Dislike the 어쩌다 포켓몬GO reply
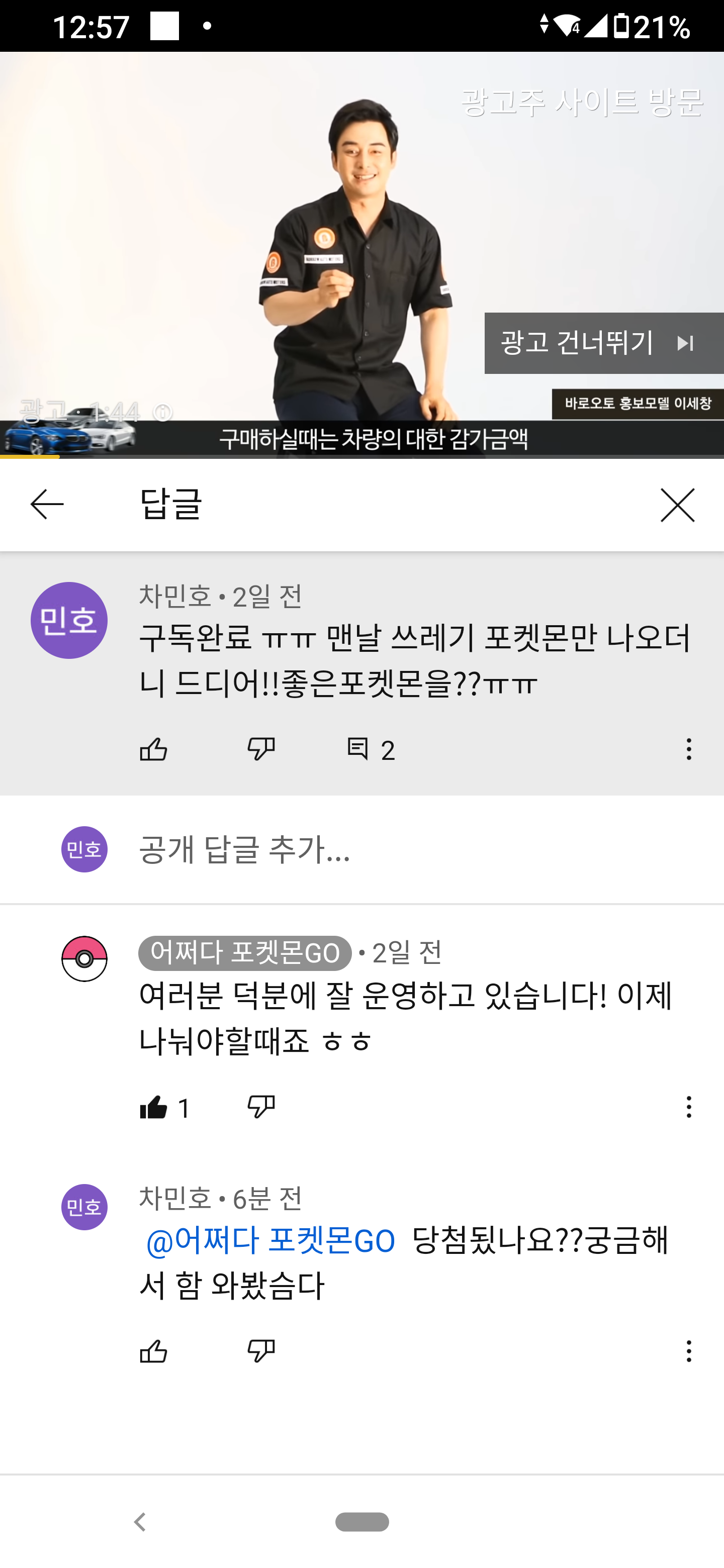The height and width of the screenshot is (1568, 724). click(261, 1107)
